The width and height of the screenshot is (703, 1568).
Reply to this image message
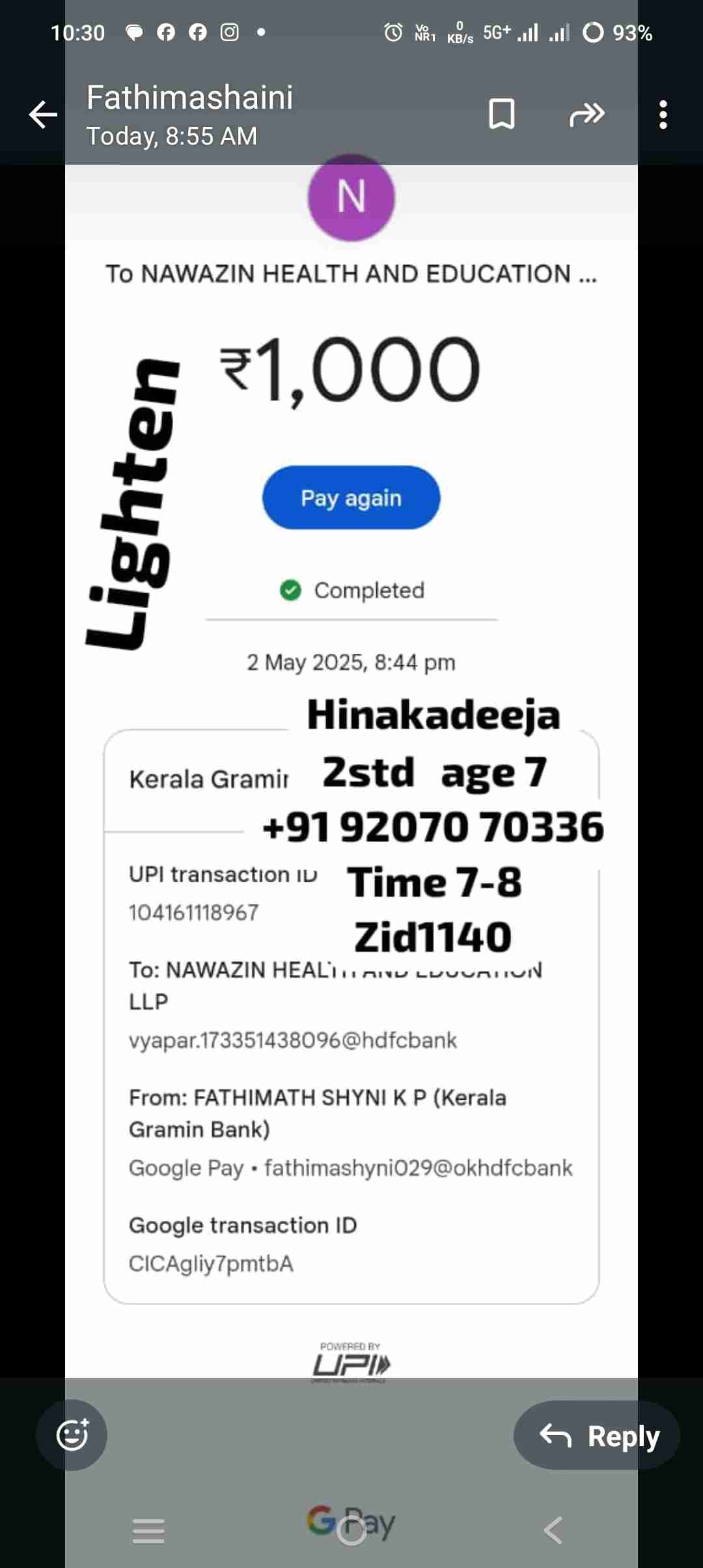click(x=597, y=1436)
